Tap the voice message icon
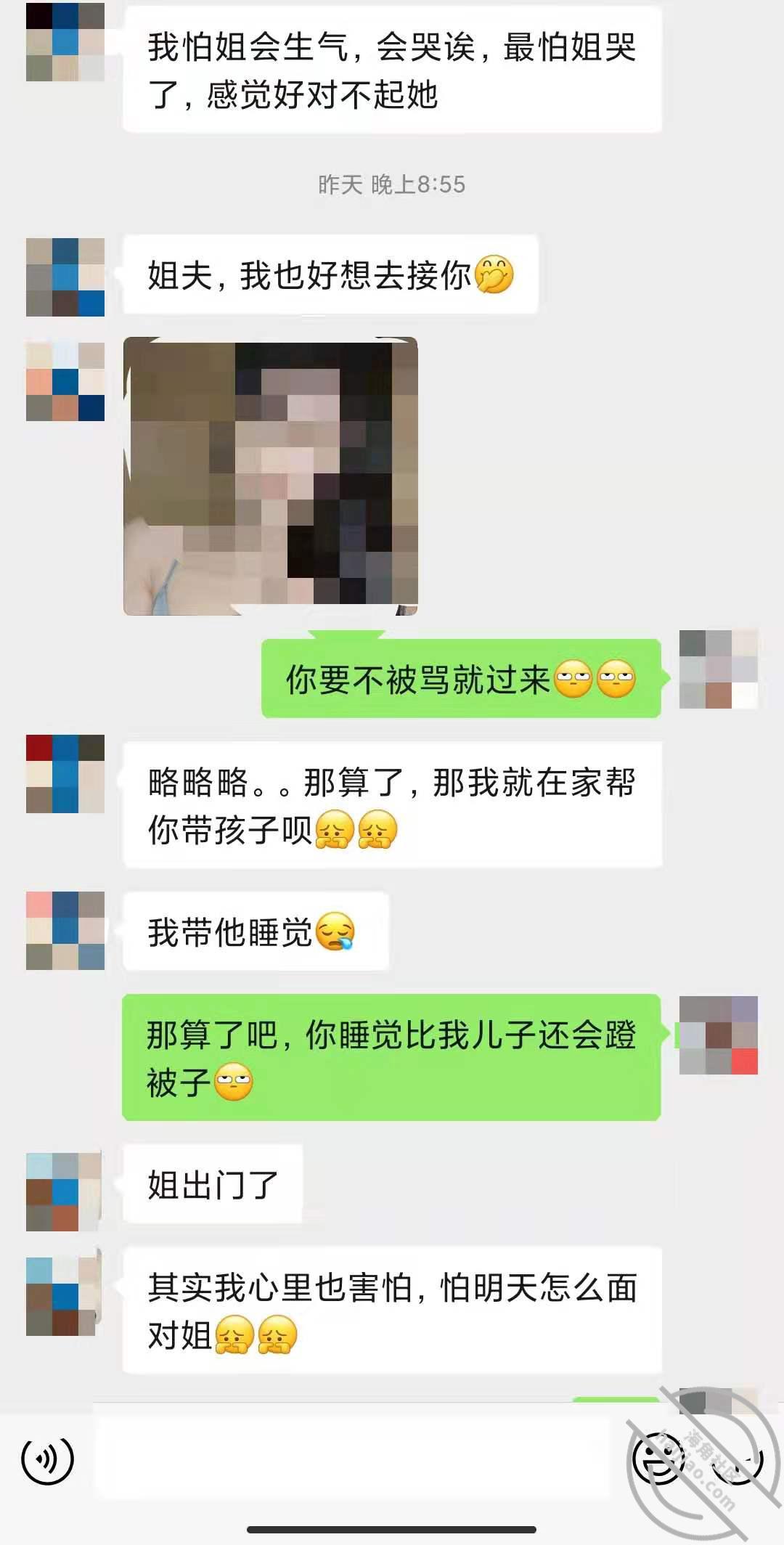The image size is (784, 1545). pos(48,1459)
